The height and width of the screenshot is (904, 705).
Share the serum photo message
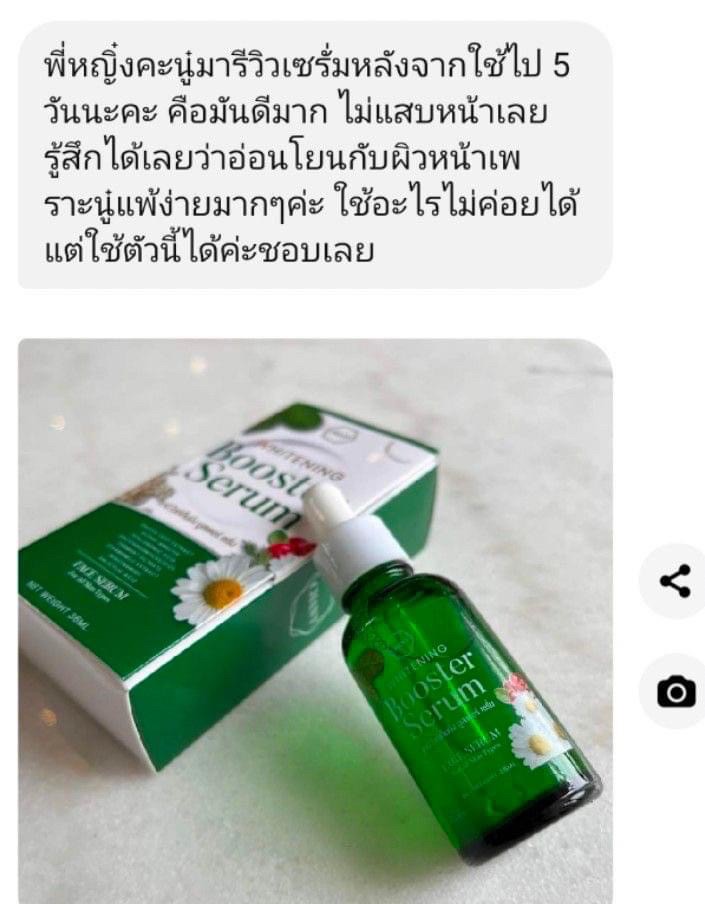tap(675, 581)
